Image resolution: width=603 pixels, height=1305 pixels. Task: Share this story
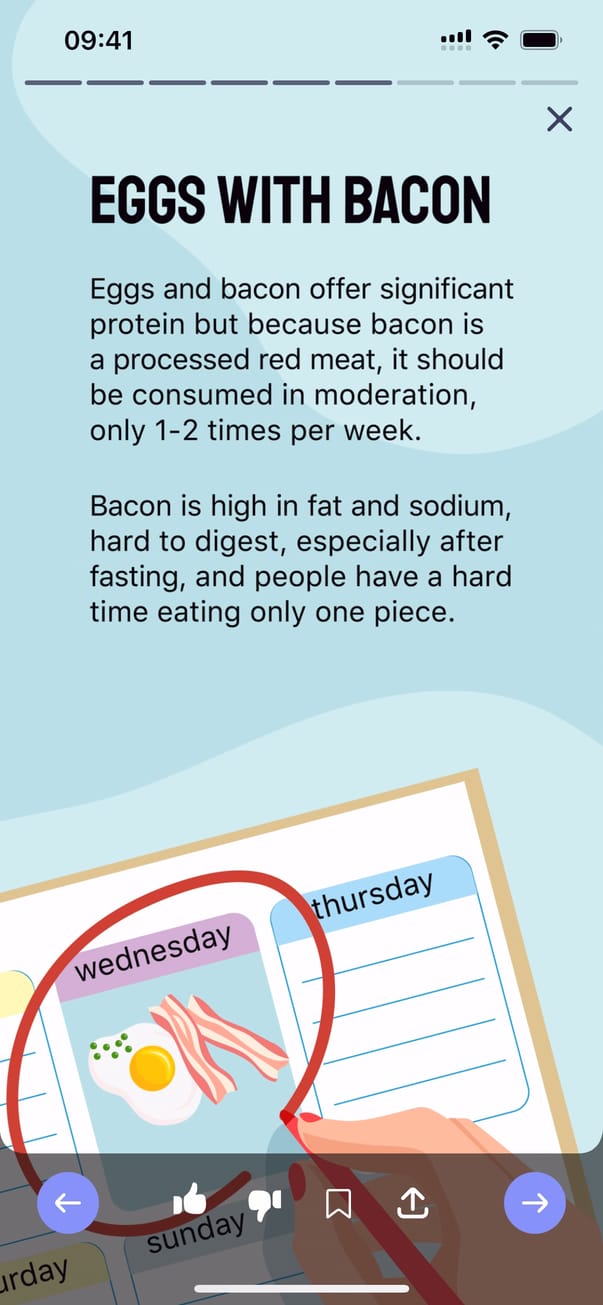click(x=412, y=1202)
